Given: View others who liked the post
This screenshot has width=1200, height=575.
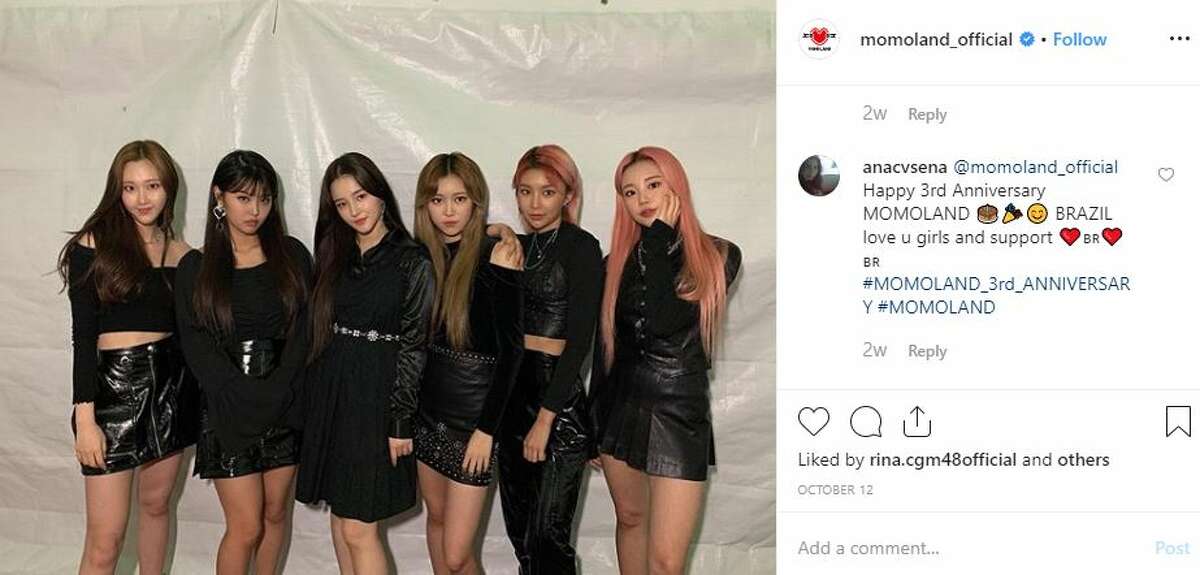Looking at the screenshot, I should coord(1080,460).
